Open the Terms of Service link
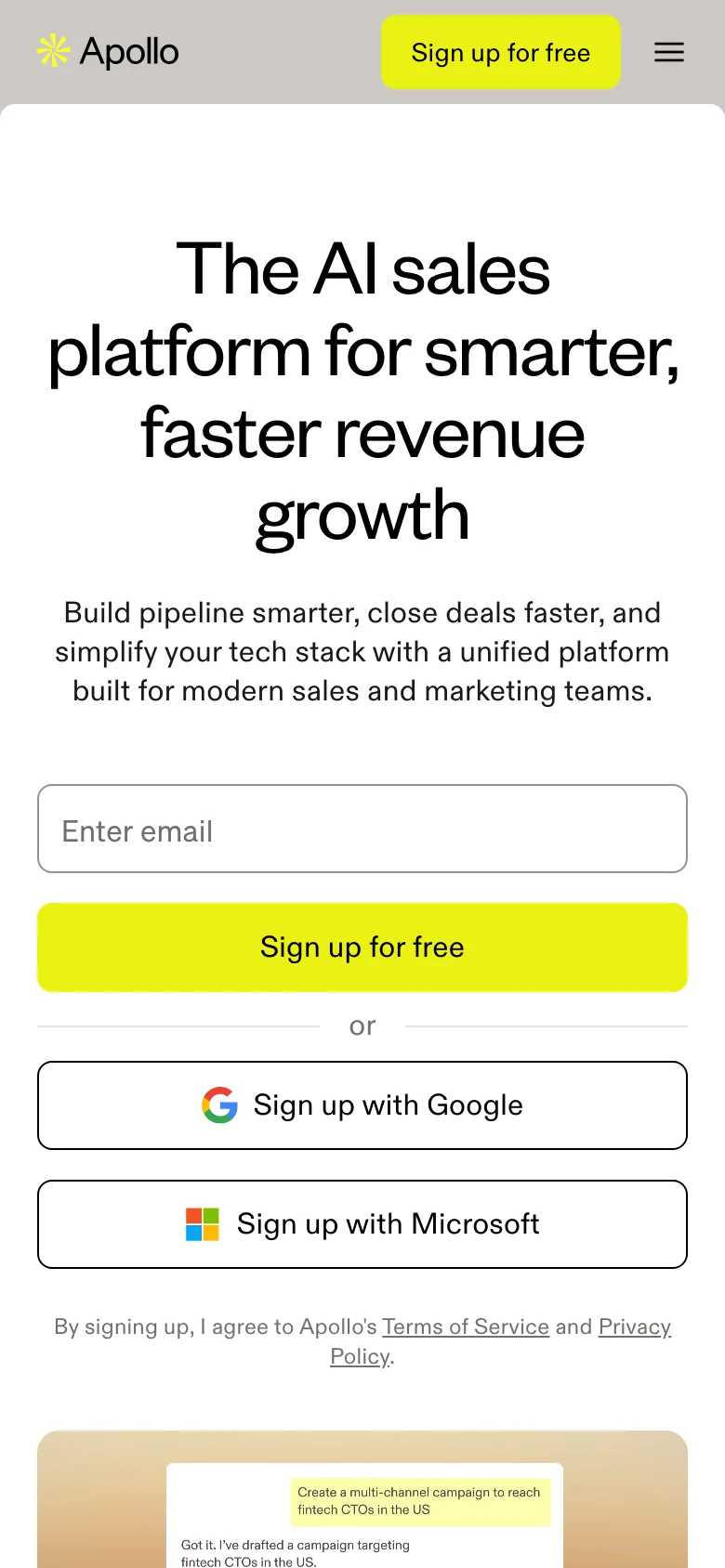725x1568 pixels. coord(465,1326)
